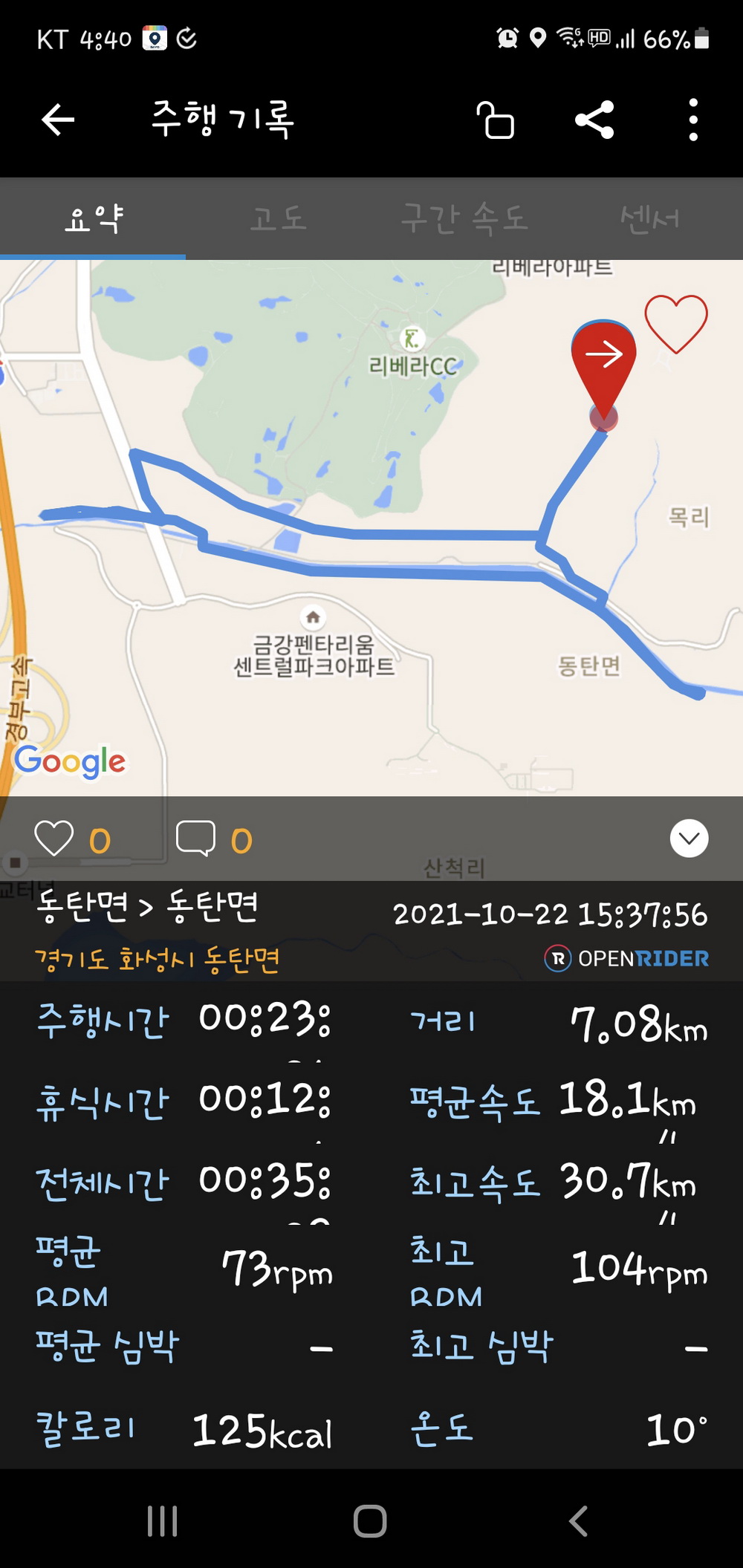Tap the red heart on the map
743x1568 pixels.
pyautogui.click(x=676, y=324)
